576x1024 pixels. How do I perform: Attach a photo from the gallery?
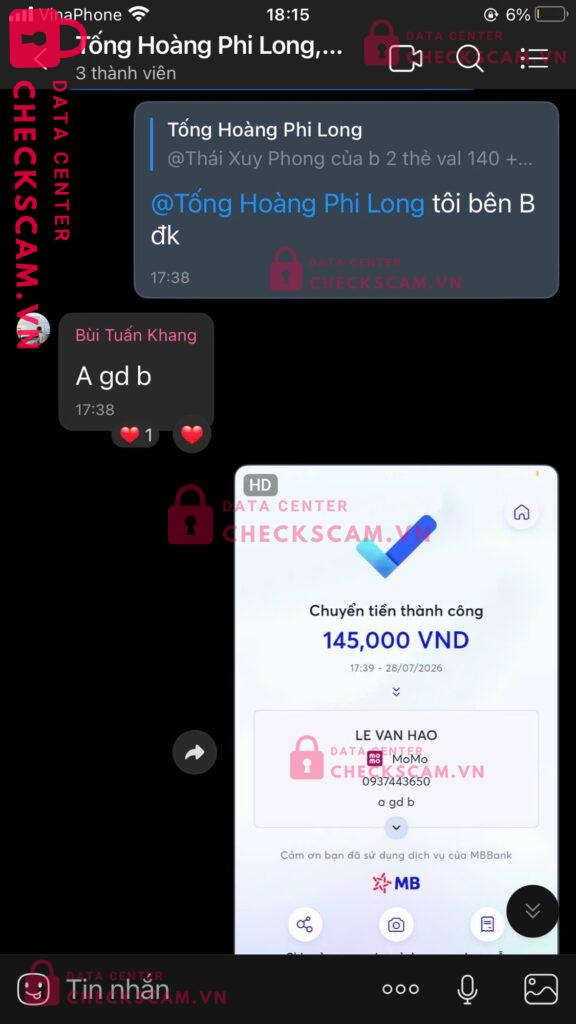(541, 989)
